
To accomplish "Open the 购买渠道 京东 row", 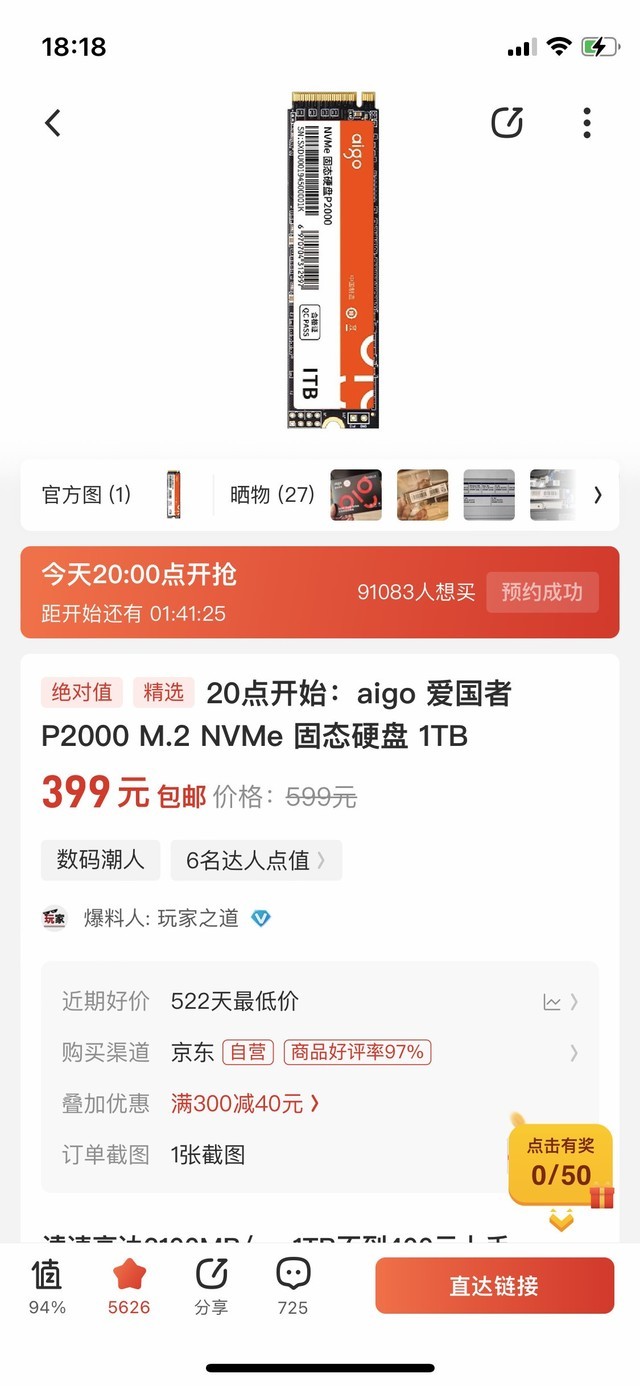I will click(320, 1052).
